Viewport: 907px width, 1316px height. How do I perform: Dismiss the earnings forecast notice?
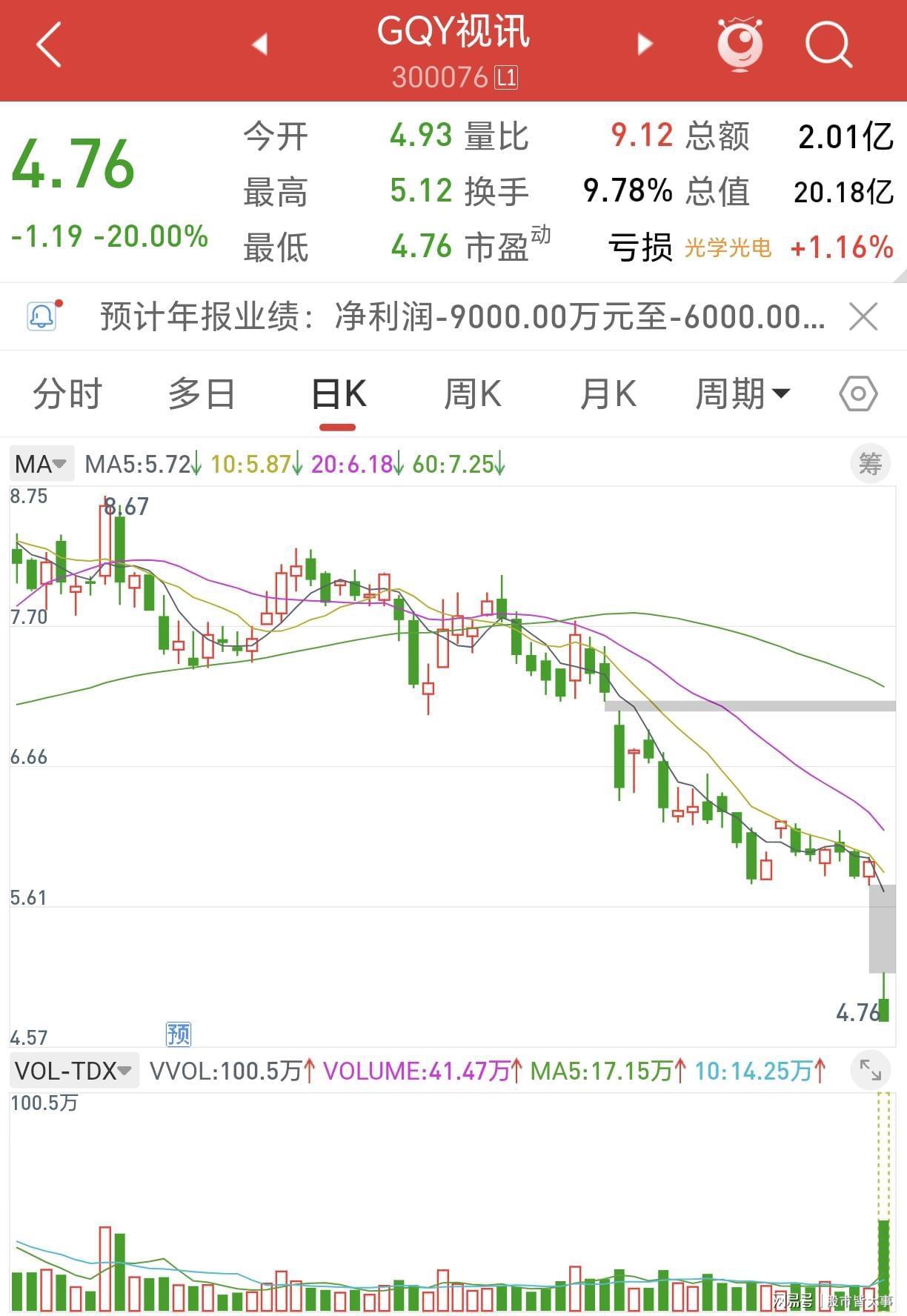point(863,317)
